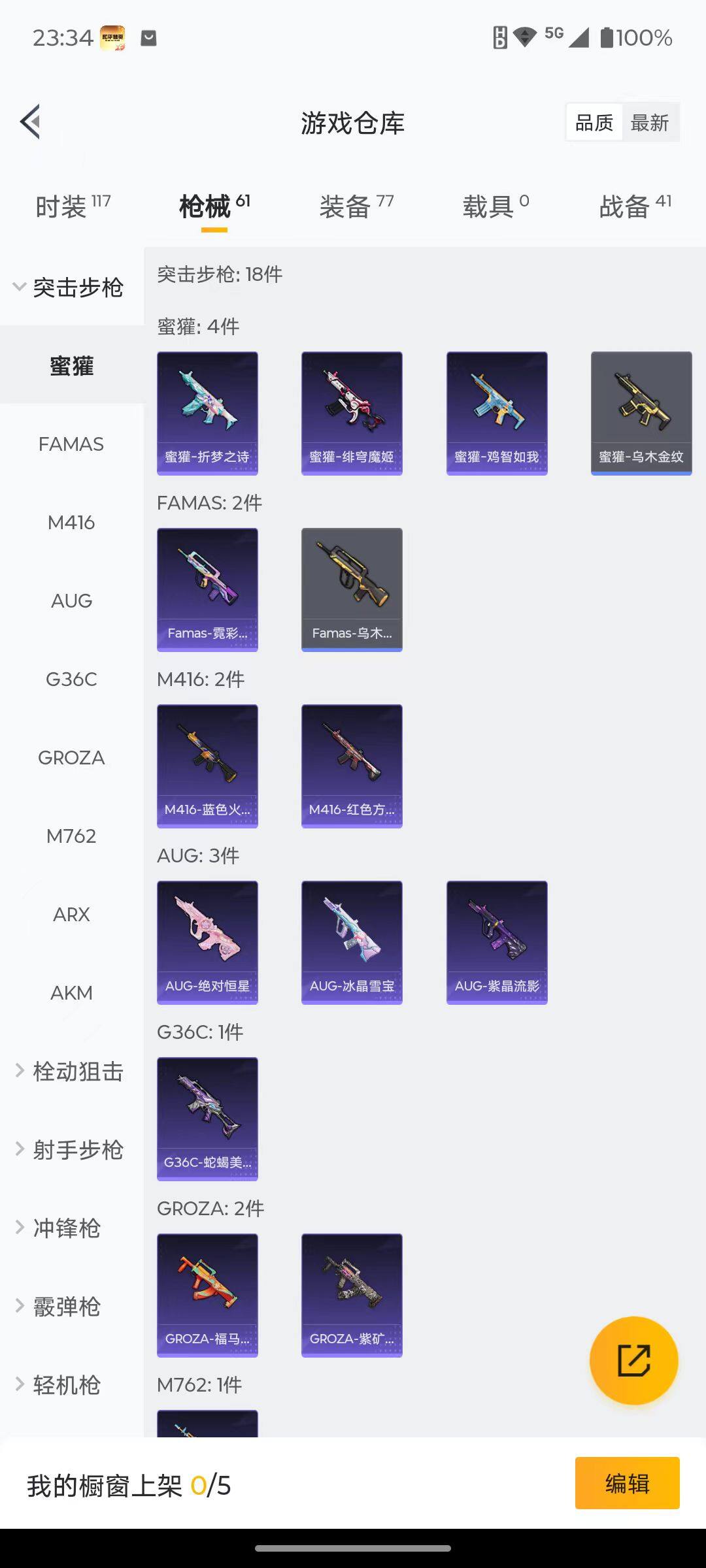View the AUG-绝对恒星 skin
Viewport: 706px width, 1568px height.
coord(207,942)
